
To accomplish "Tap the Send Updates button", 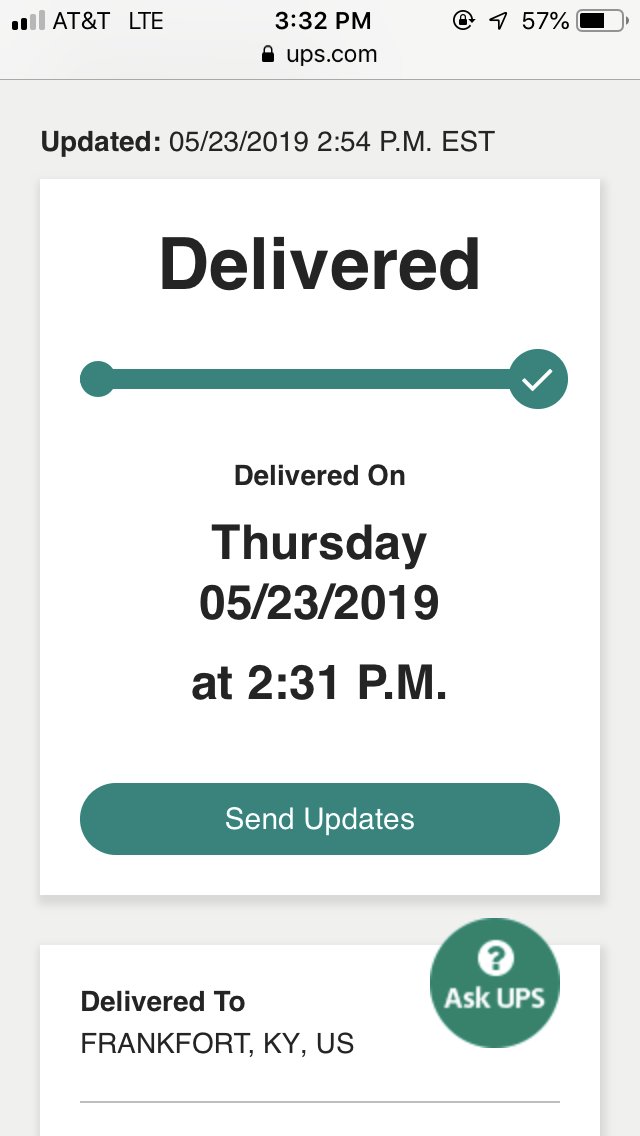I will [x=320, y=819].
